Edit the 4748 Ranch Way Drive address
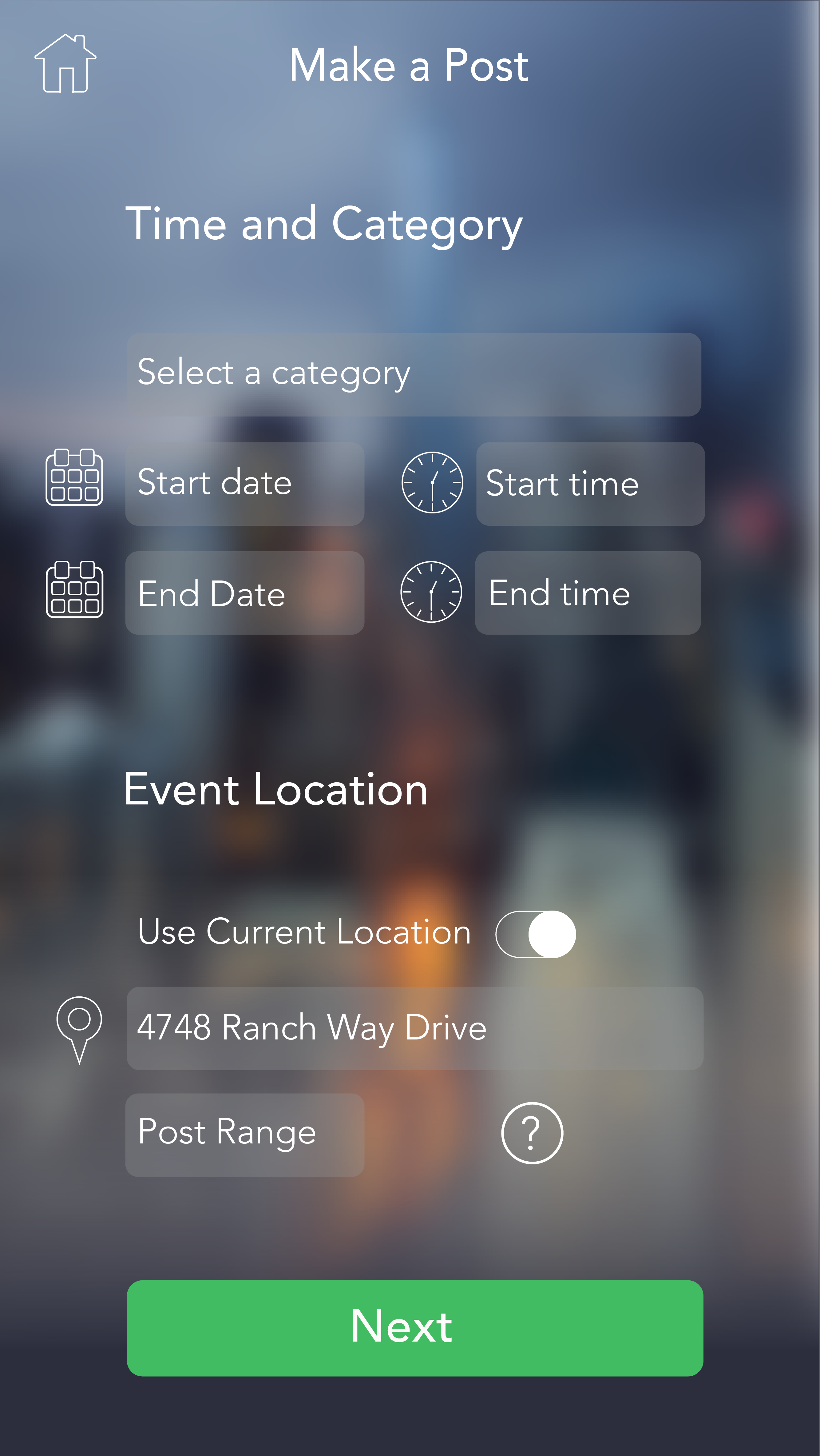Image resolution: width=820 pixels, height=1456 pixels. 415,1028
